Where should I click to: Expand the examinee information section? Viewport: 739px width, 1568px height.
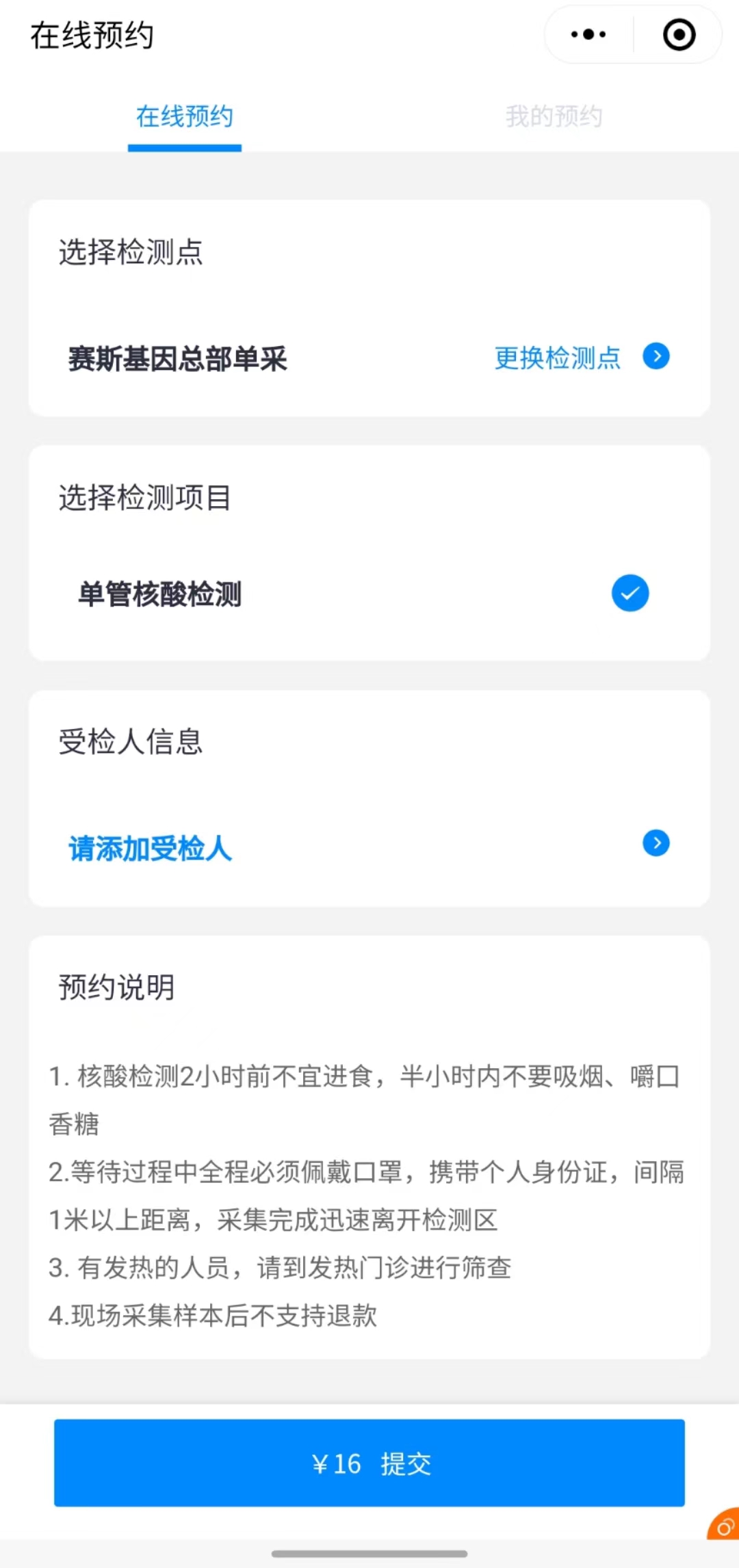[656, 844]
